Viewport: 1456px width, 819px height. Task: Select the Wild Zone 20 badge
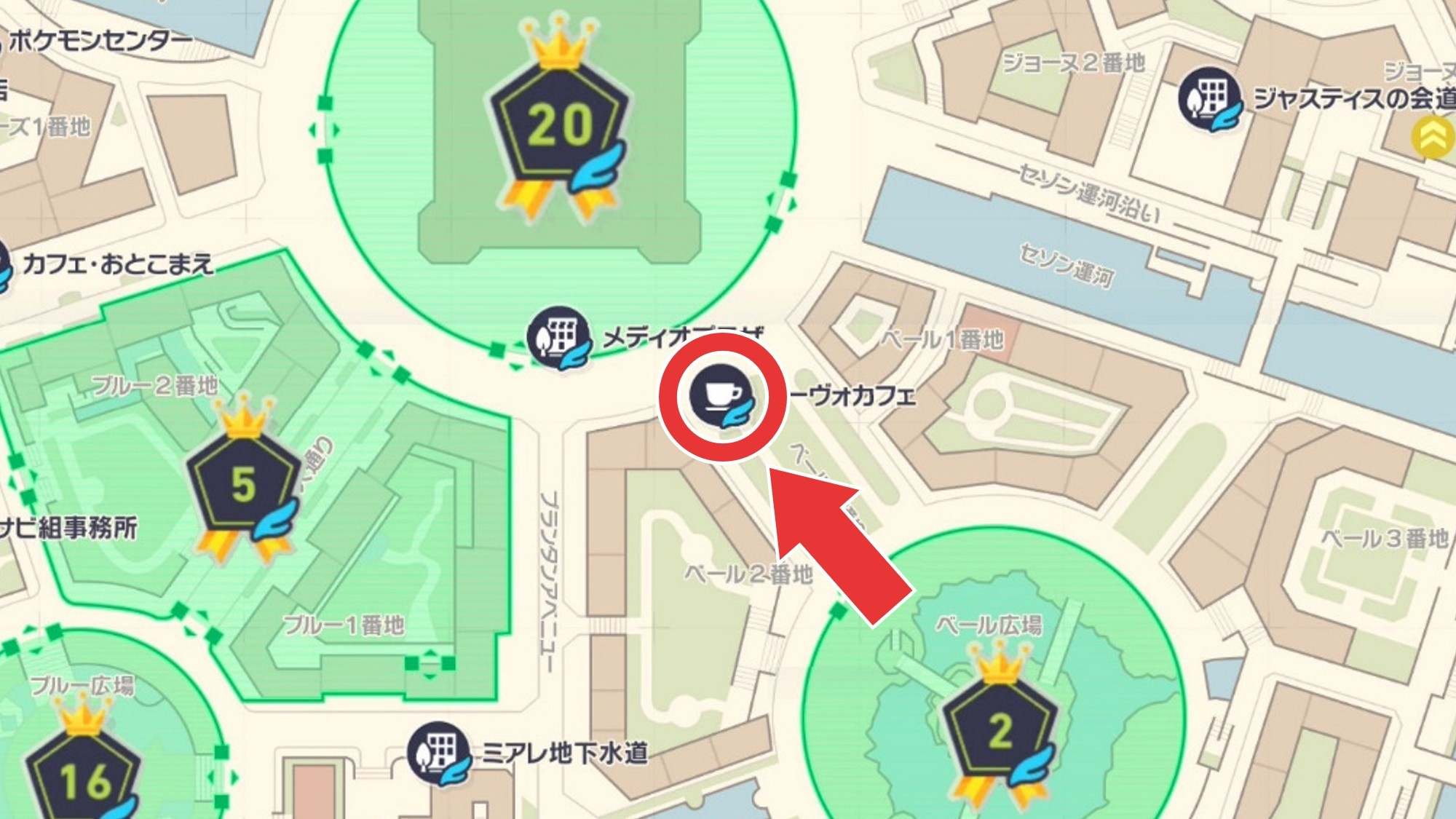[559, 125]
